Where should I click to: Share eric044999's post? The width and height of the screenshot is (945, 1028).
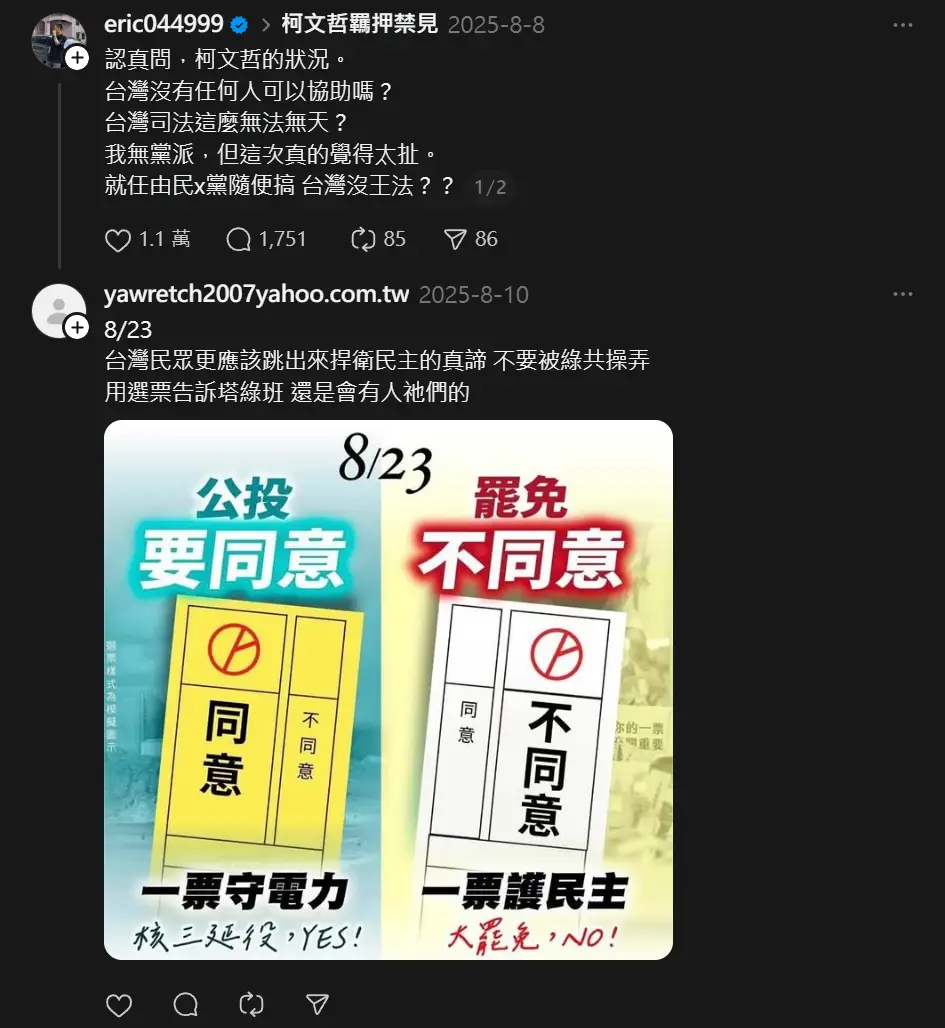[455, 240]
